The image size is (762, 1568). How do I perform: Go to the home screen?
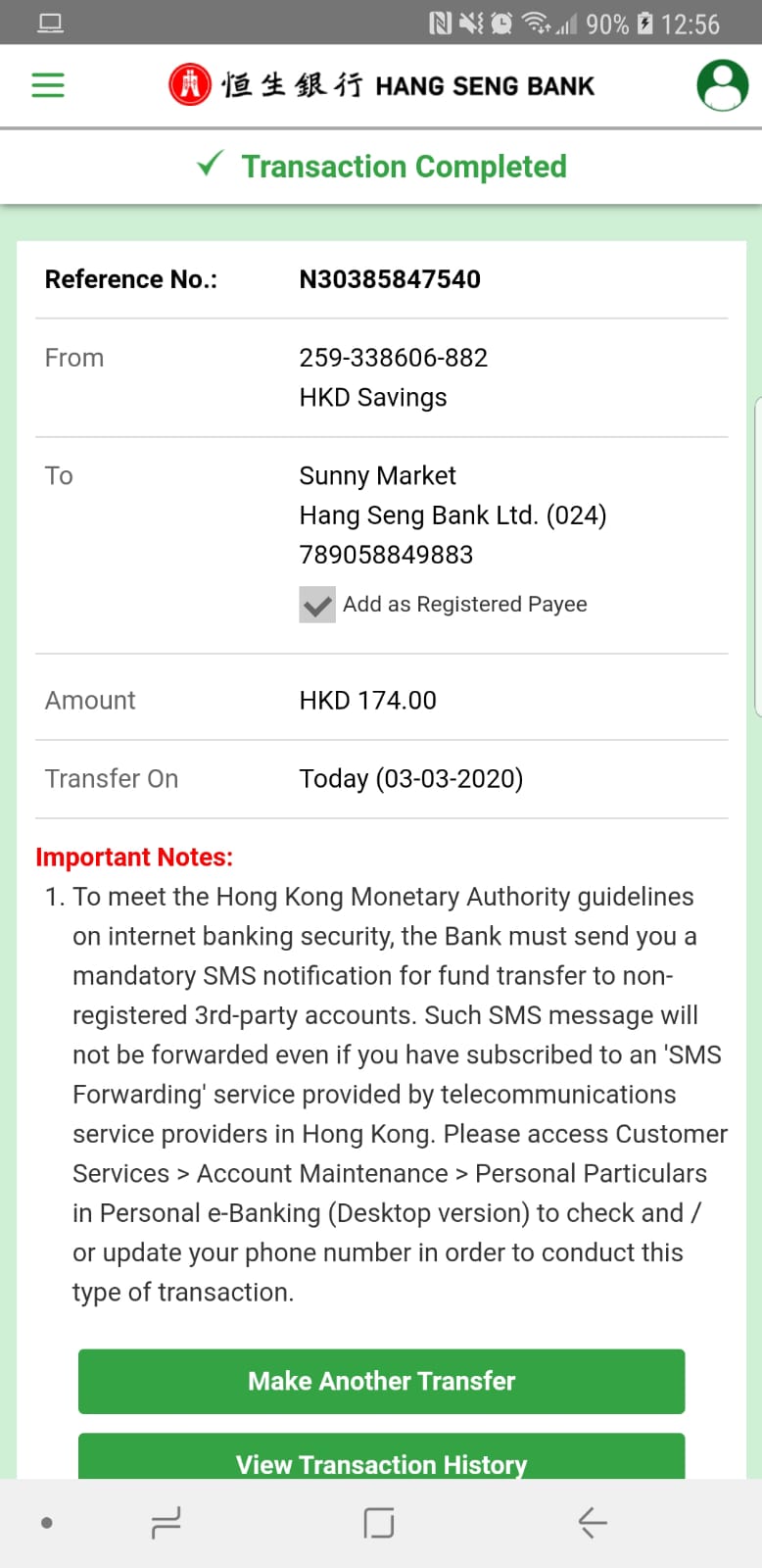coord(379,1523)
